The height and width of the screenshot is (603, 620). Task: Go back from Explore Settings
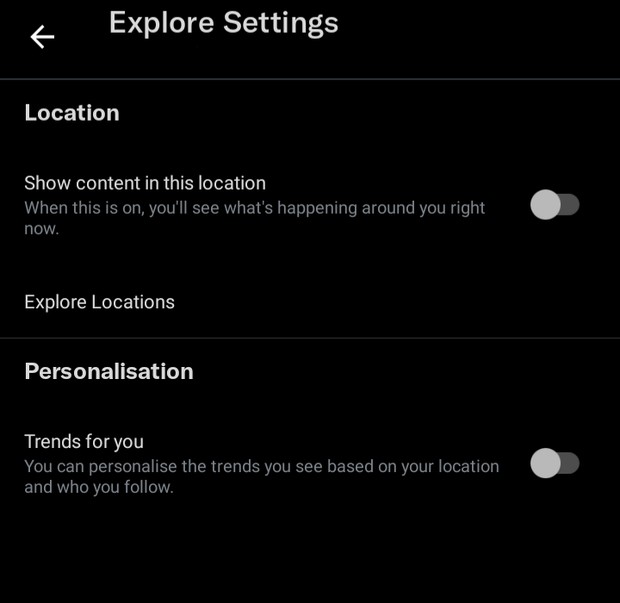click(42, 37)
